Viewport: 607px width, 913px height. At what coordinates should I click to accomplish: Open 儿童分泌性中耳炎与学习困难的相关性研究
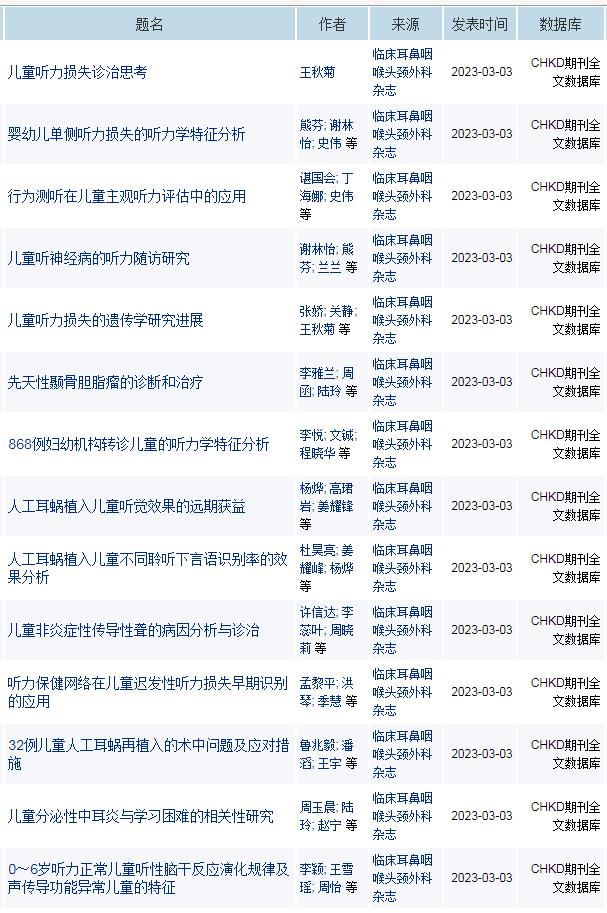141,816
